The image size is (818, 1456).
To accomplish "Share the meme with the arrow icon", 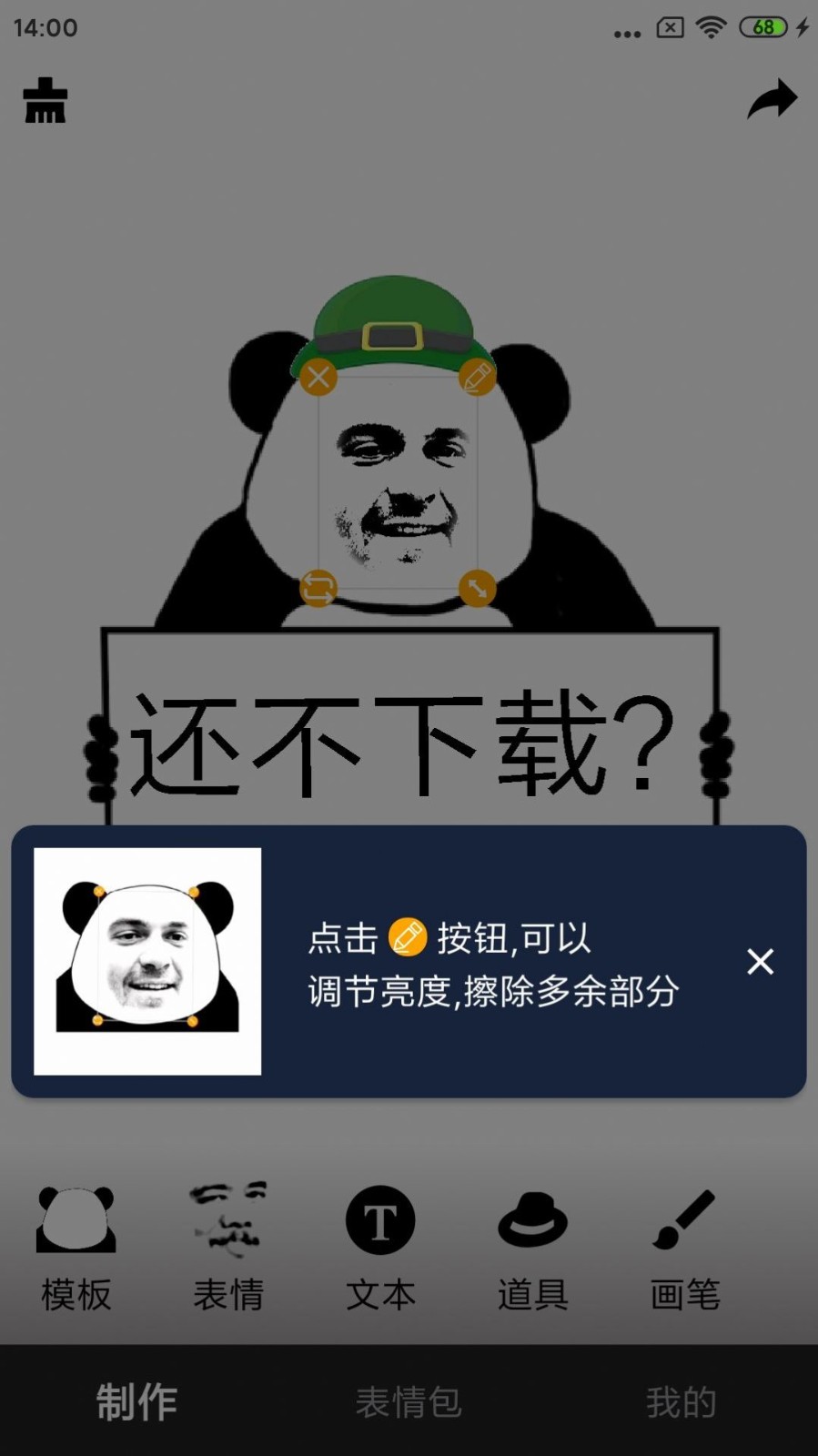I will tap(772, 100).
